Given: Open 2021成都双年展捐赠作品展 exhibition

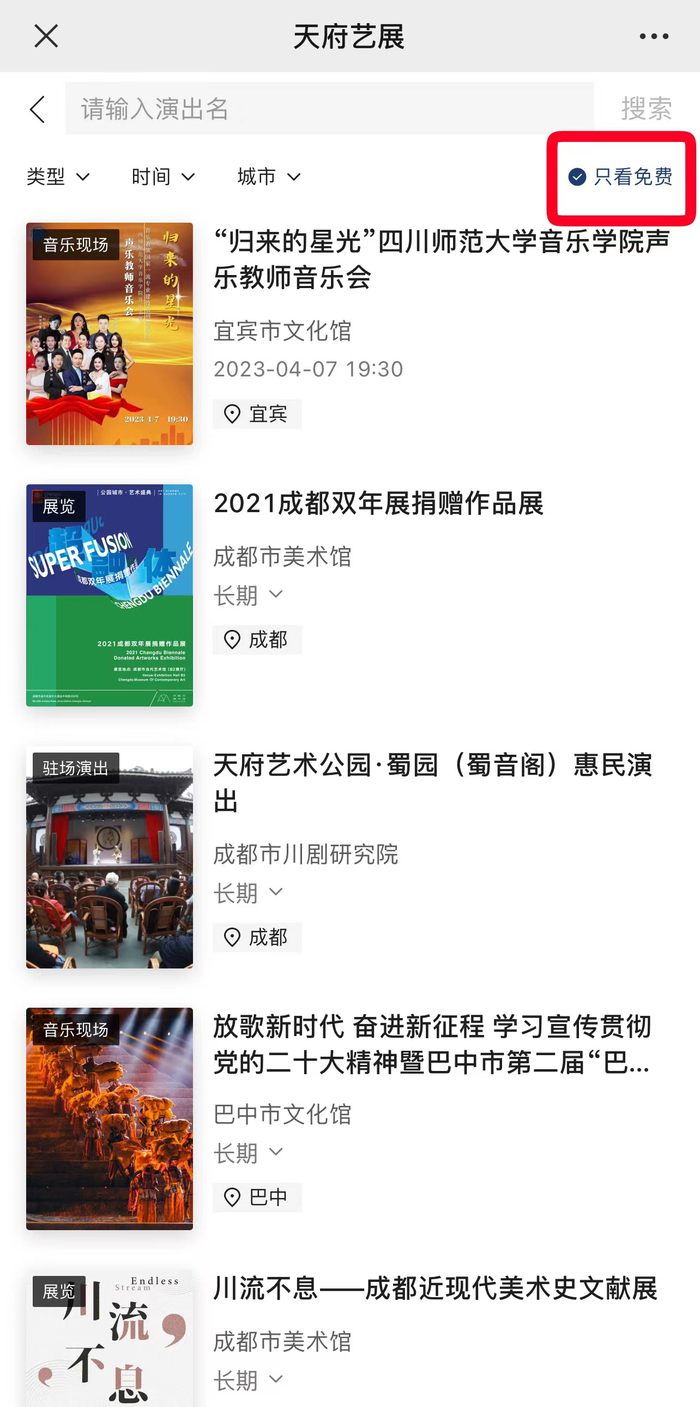Looking at the screenshot, I should coord(378,503).
